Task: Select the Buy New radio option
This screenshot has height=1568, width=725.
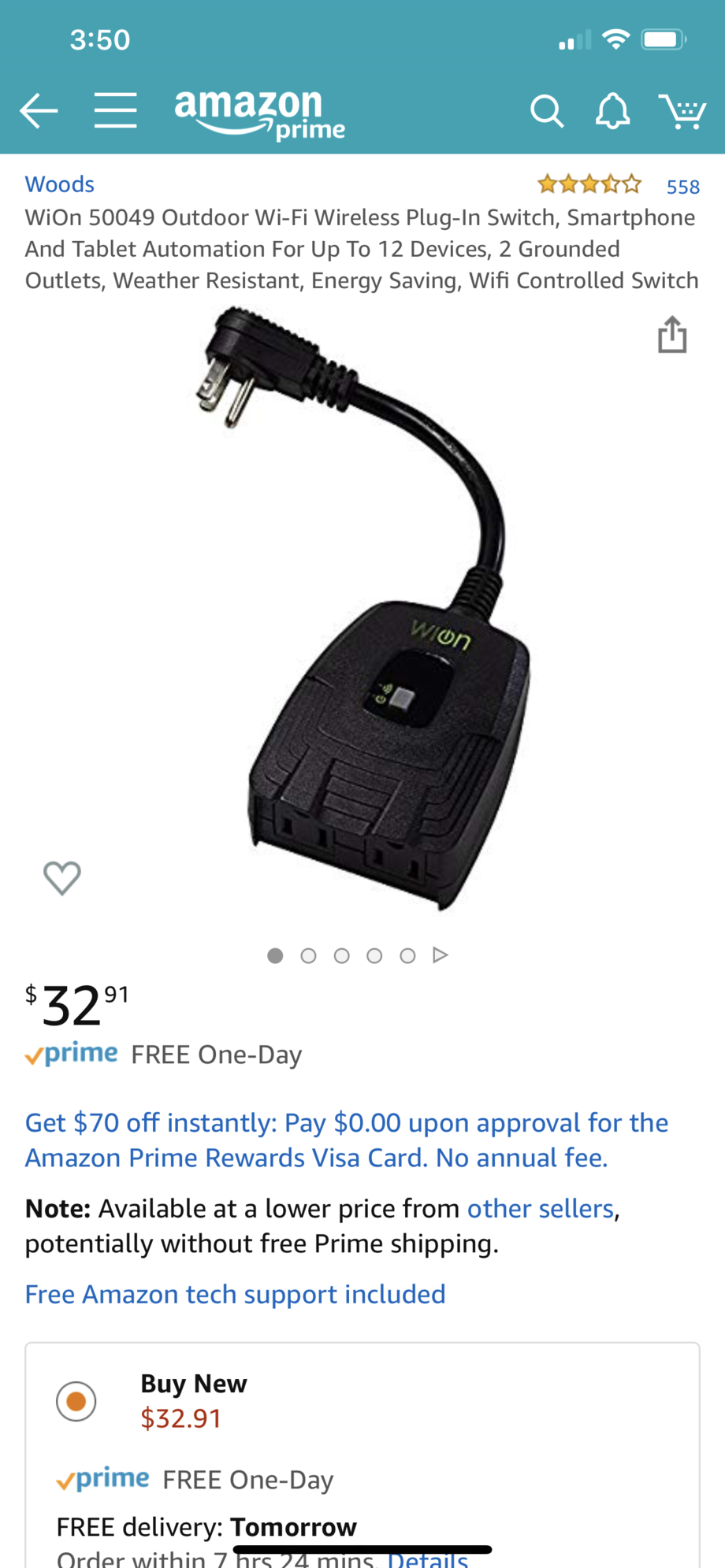Action: tap(76, 1401)
